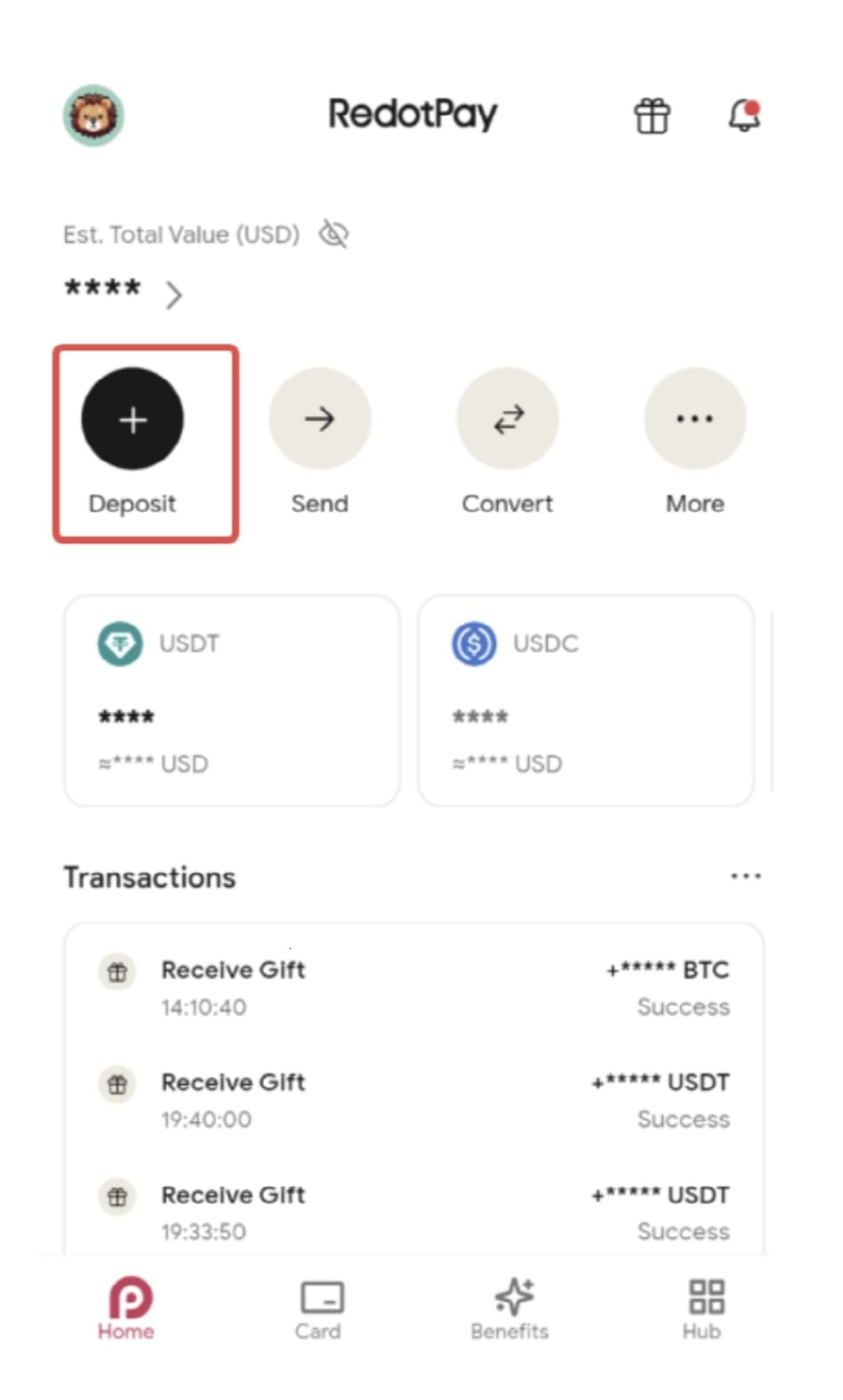Open your profile avatar menu
Image resolution: width=843 pixels, height=1400 pixels.
[93, 117]
